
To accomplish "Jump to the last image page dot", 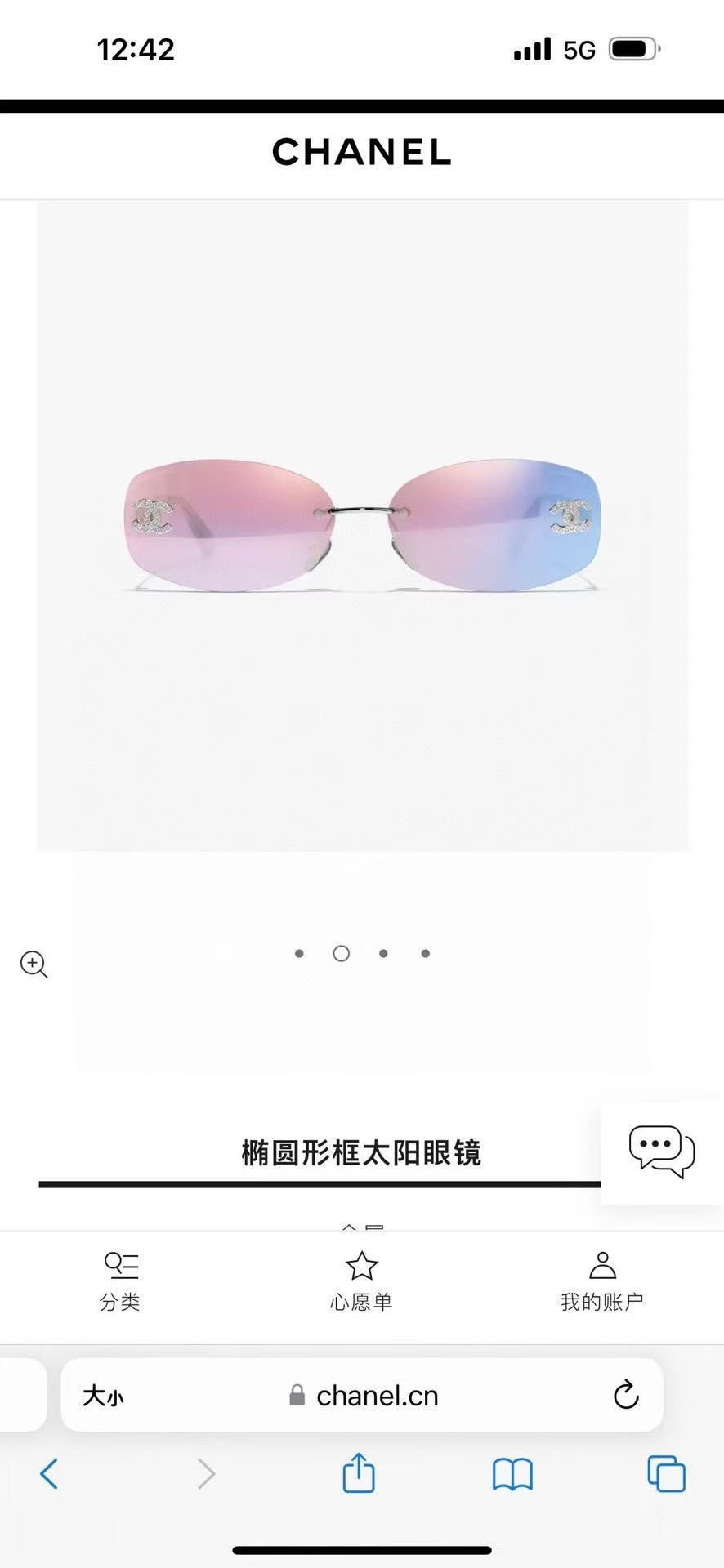I will click(425, 953).
